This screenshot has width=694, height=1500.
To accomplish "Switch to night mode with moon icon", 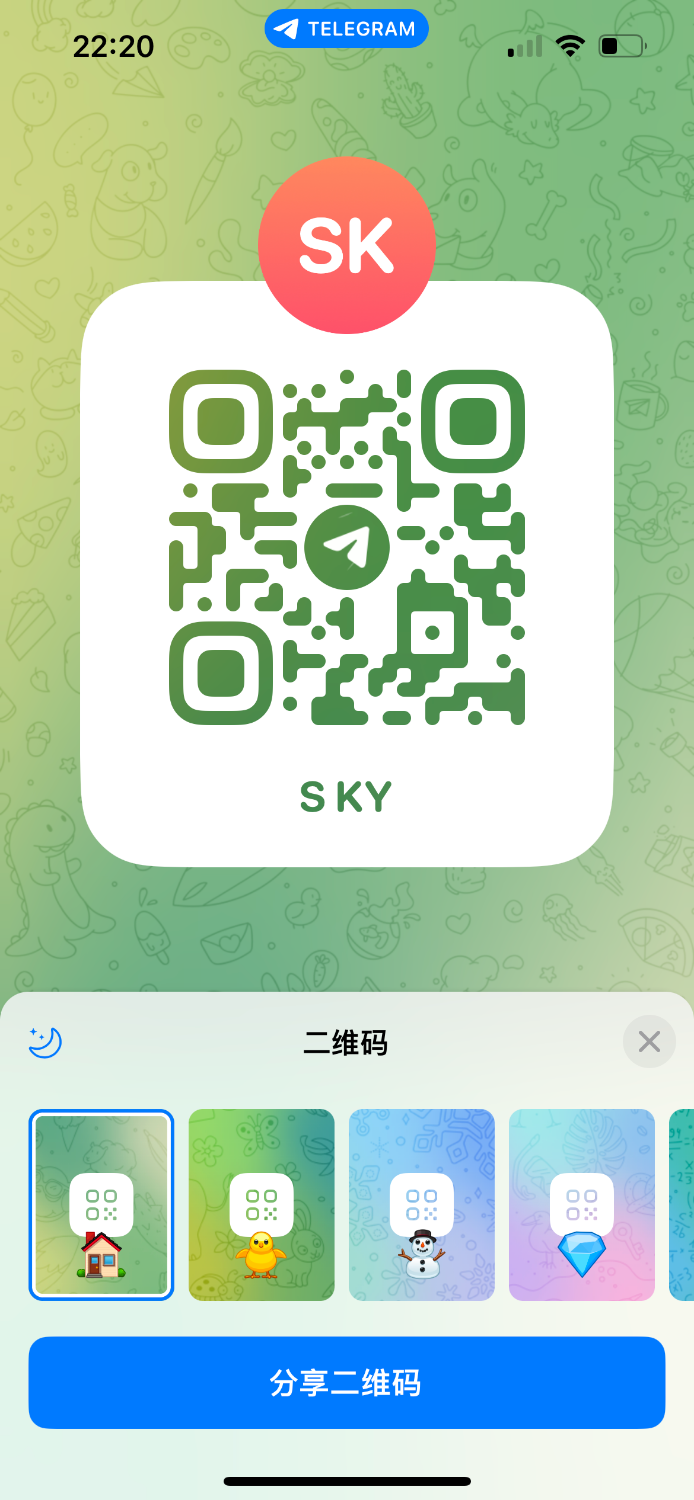I will (45, 1042).
